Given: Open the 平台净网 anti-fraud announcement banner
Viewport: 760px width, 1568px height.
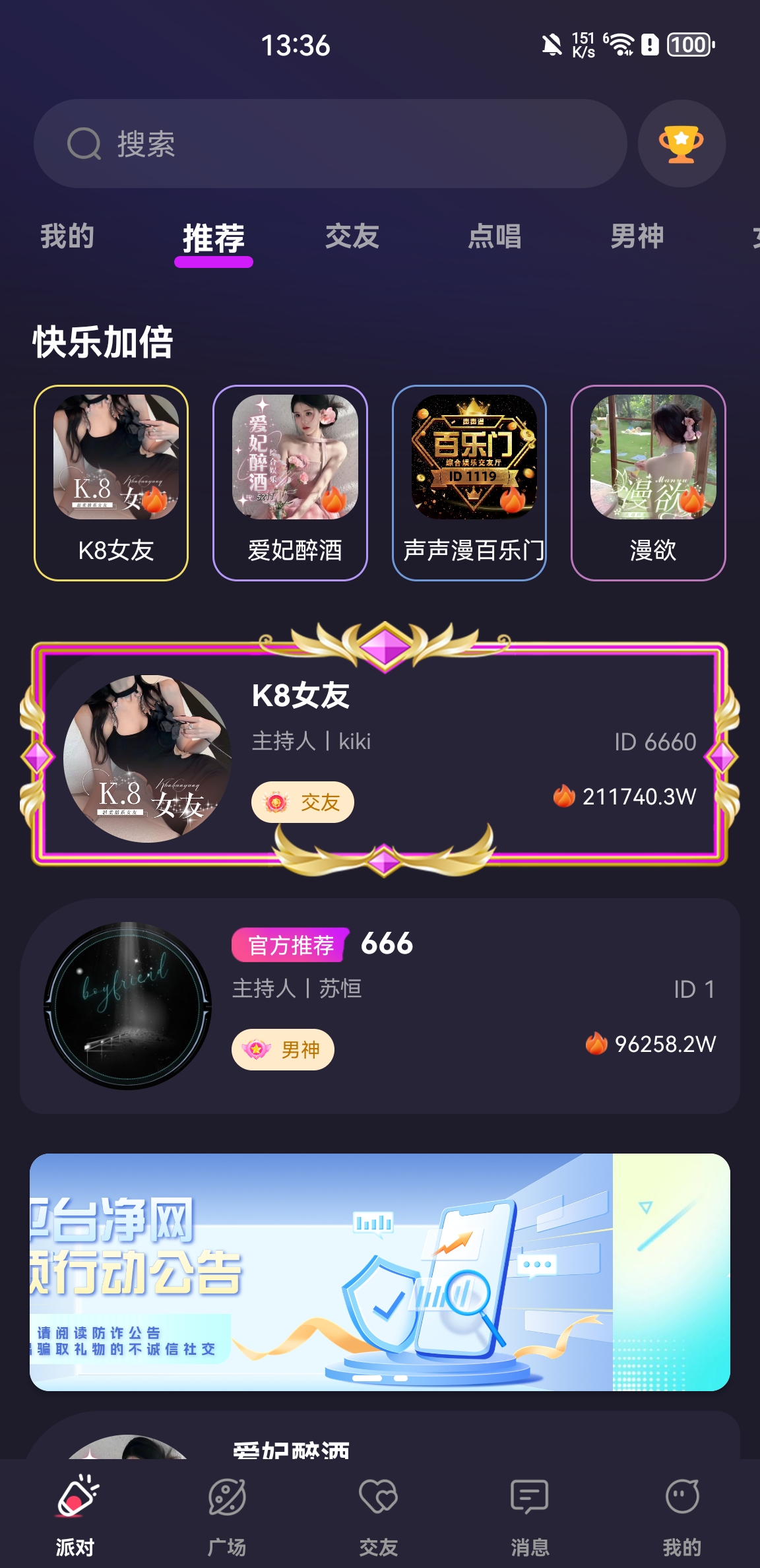Looking at the screenshot, I should pos(380,1272).
